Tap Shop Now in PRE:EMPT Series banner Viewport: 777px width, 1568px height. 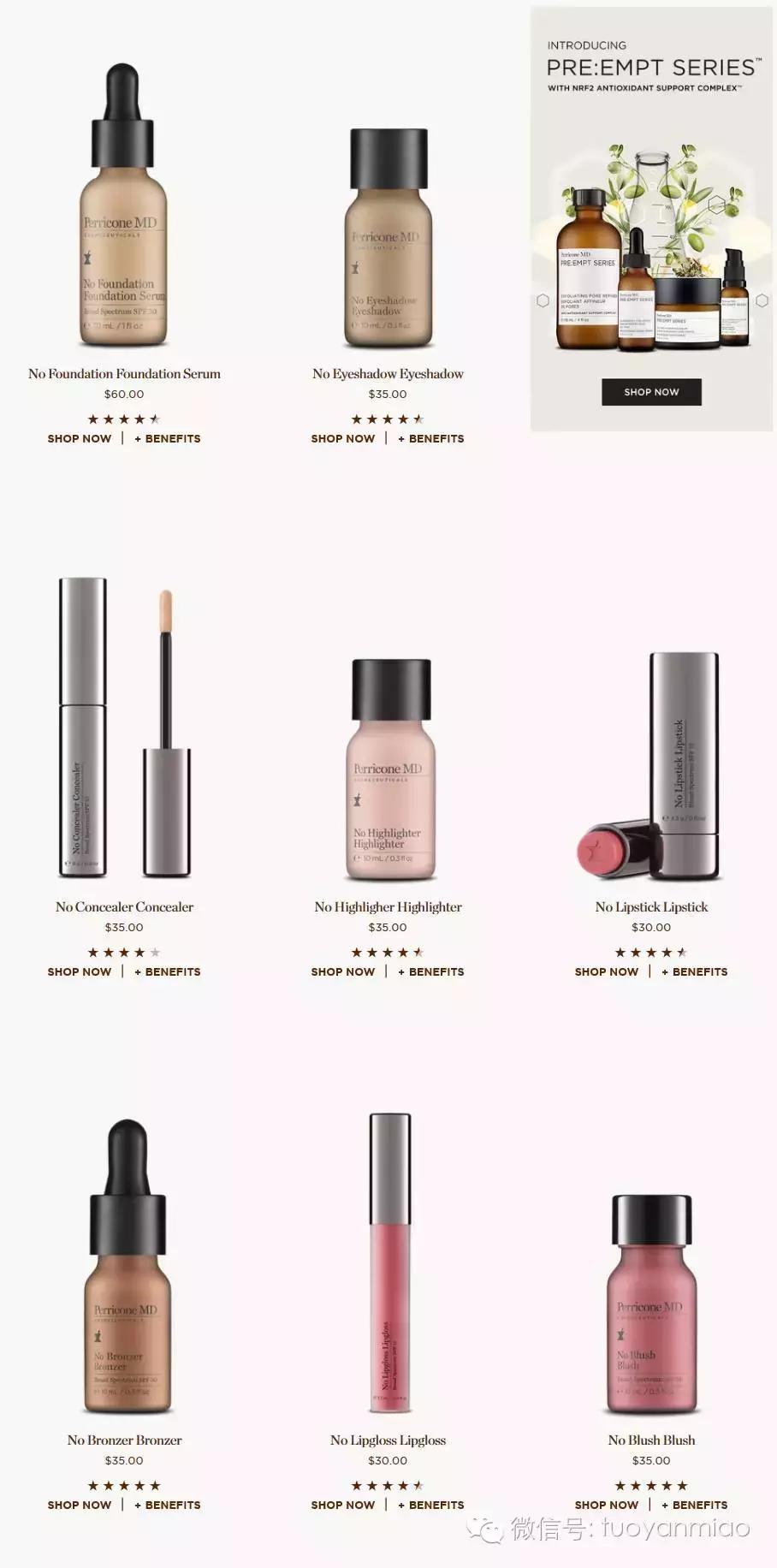pos(651,392)
